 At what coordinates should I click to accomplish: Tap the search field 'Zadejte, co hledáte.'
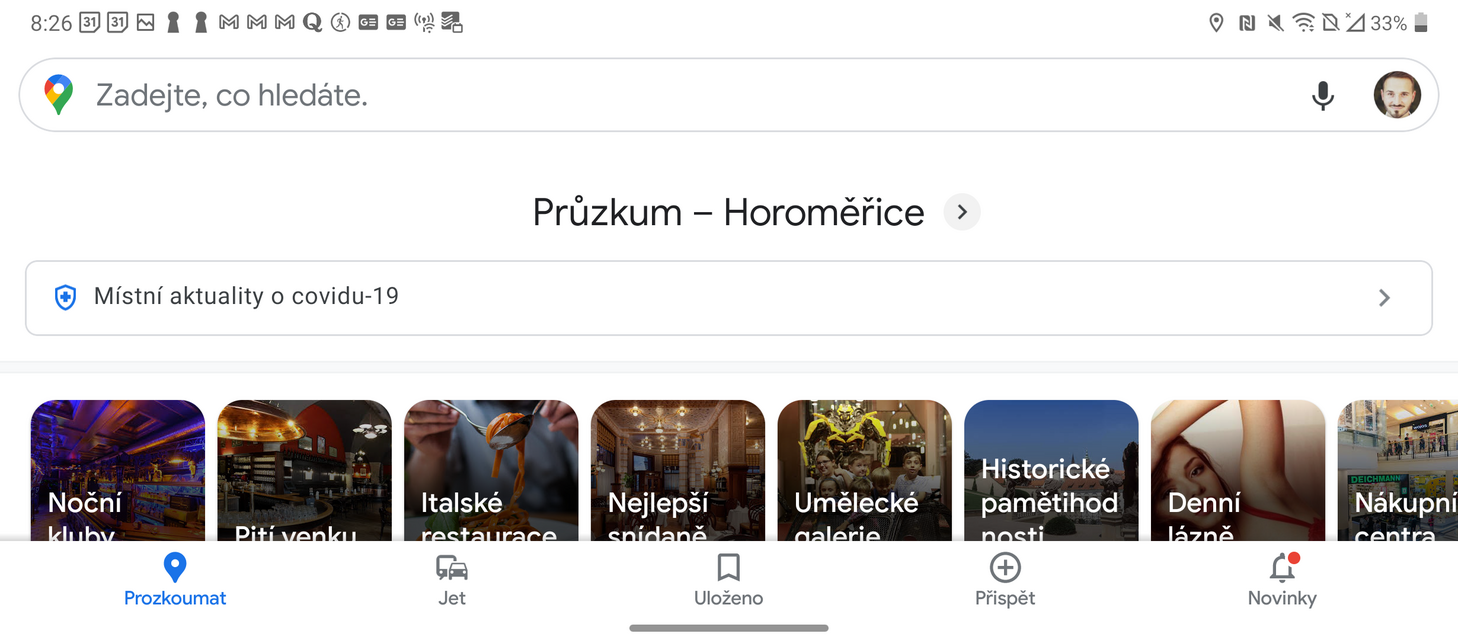point(600,96)
